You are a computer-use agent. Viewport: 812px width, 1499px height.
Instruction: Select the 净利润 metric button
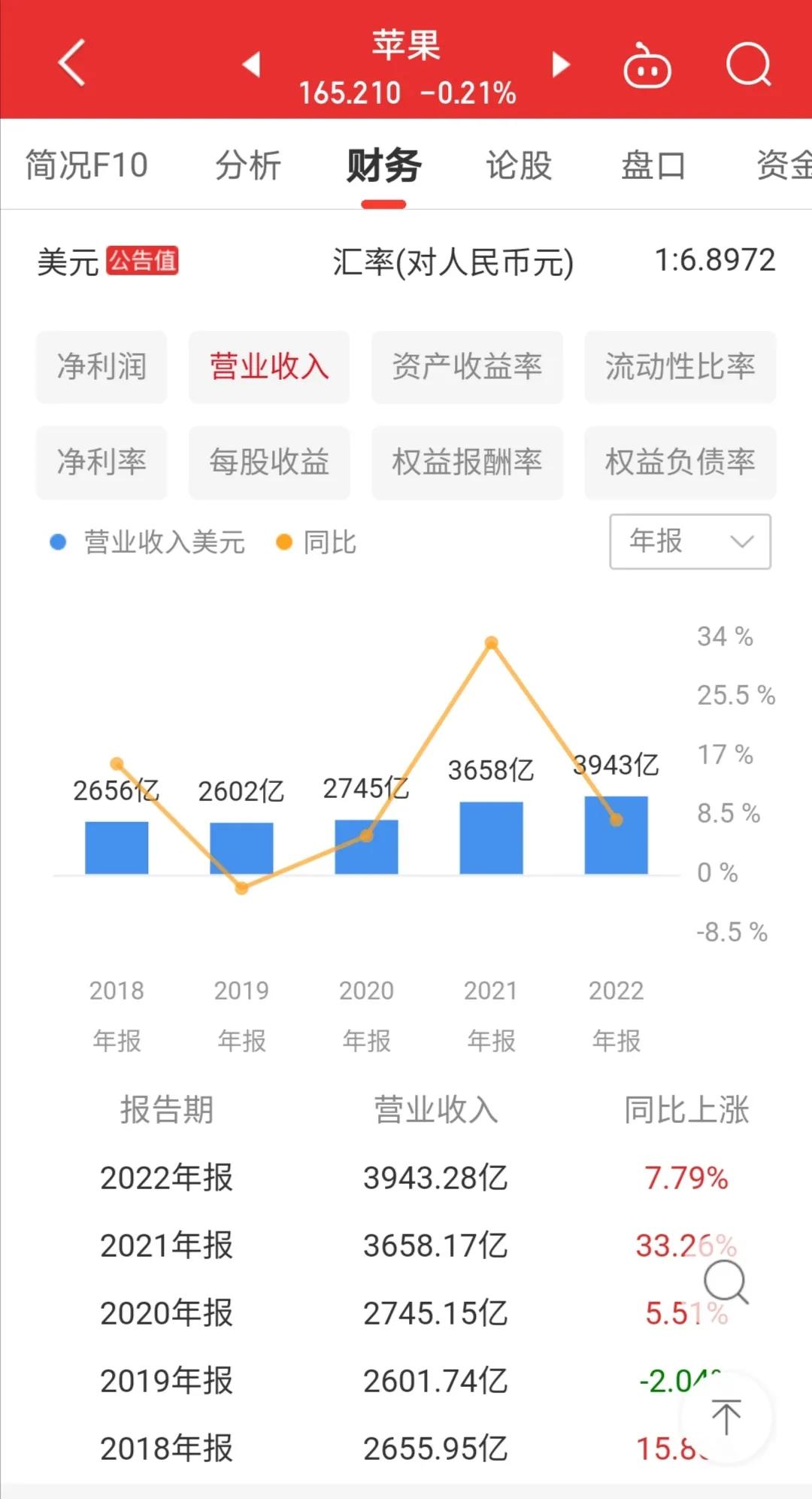tap(101, 368)
